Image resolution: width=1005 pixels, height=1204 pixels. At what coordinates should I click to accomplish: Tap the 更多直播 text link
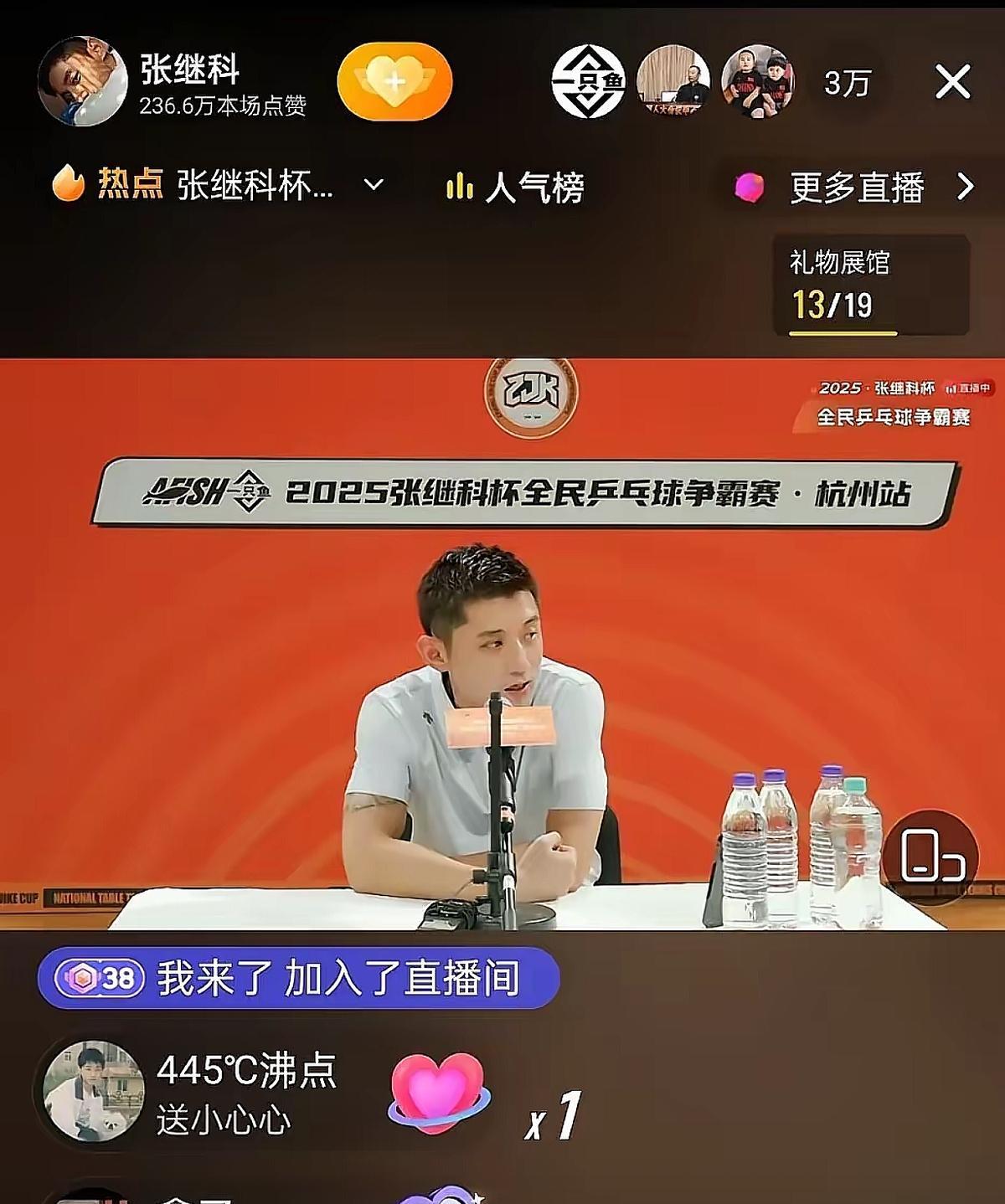856,189
